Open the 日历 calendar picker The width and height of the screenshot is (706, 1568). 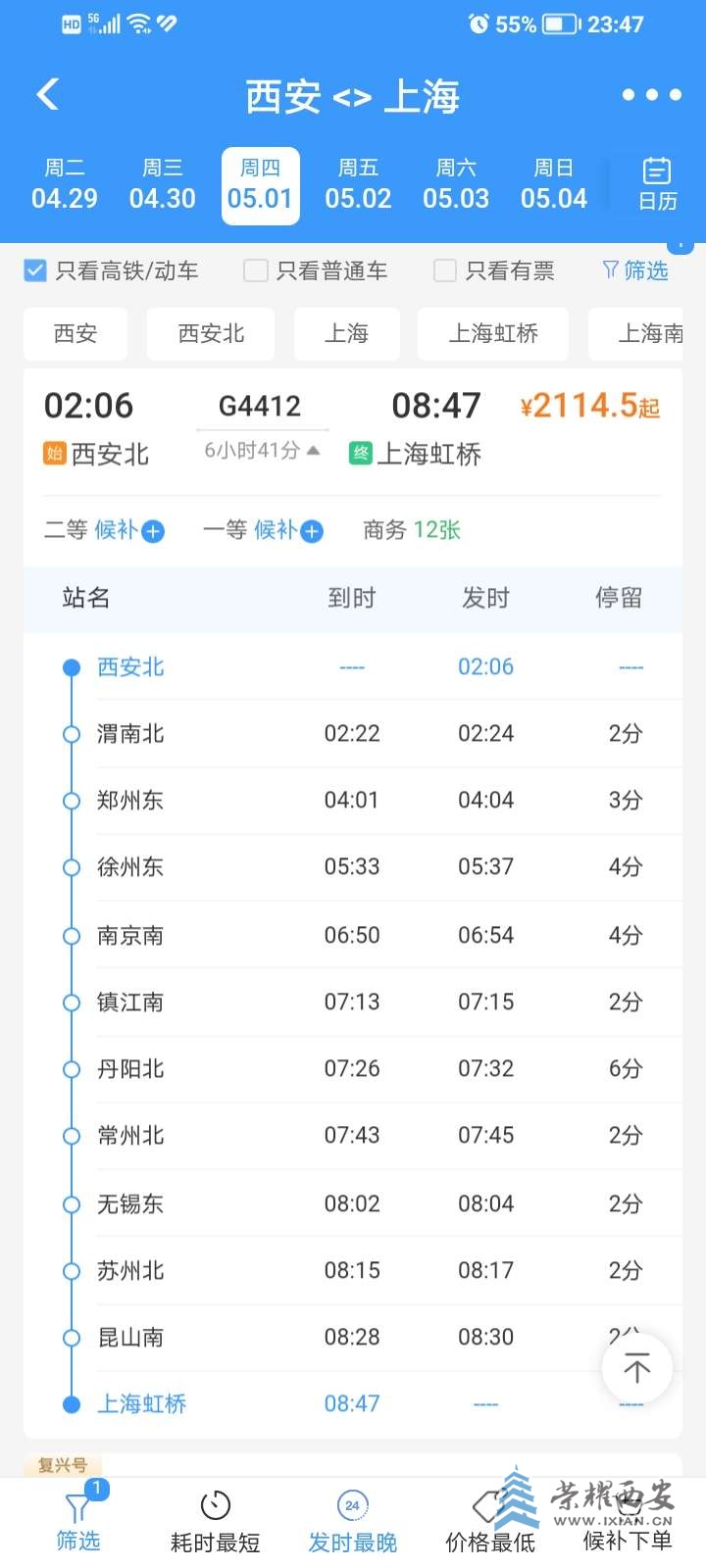pyautogui.click(x=657, y=184)
